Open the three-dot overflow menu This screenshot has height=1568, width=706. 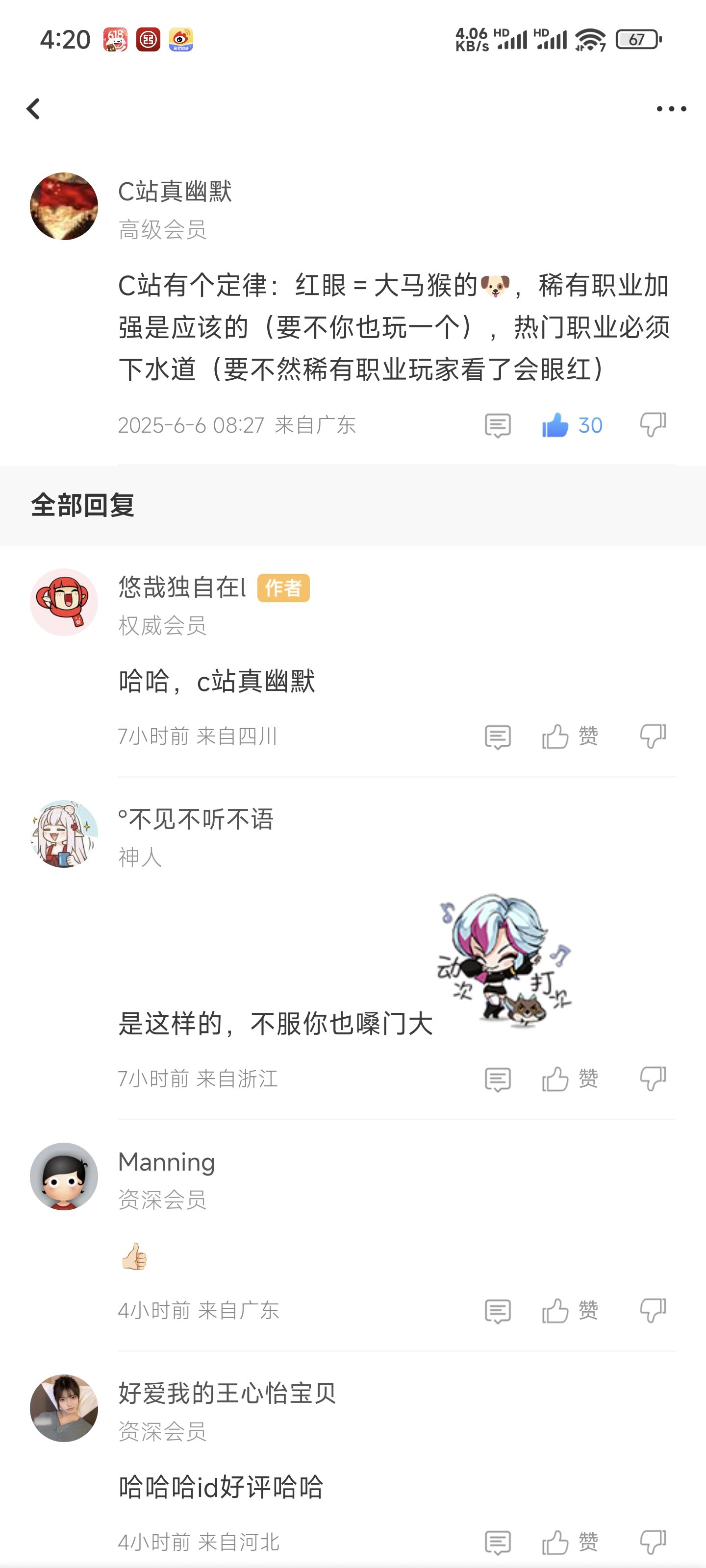(x=671, y=109)
